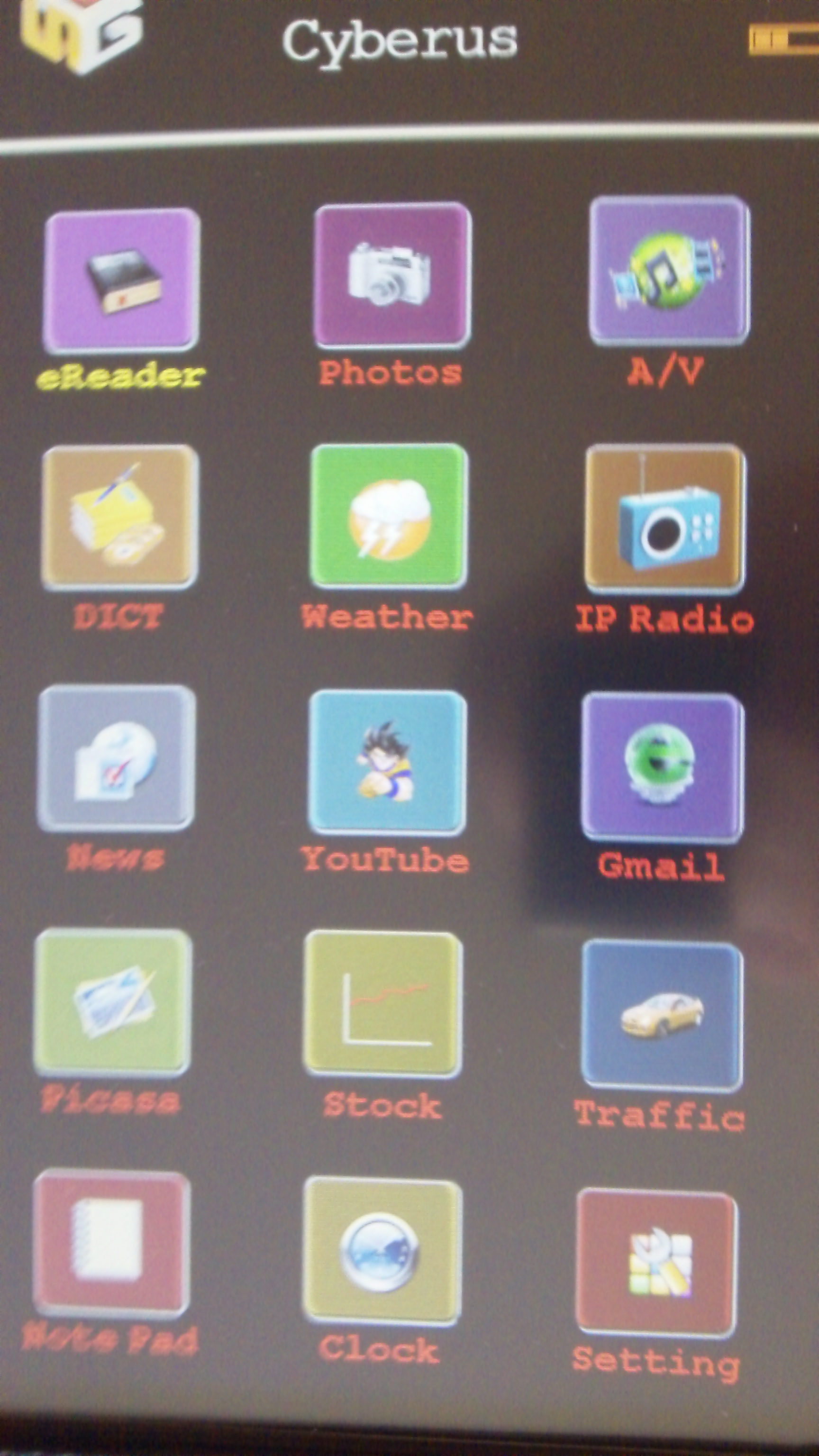The width and height of the screenshot is (819, 1456).
Task: Open the A/V media player
Action: coord(669,270)
